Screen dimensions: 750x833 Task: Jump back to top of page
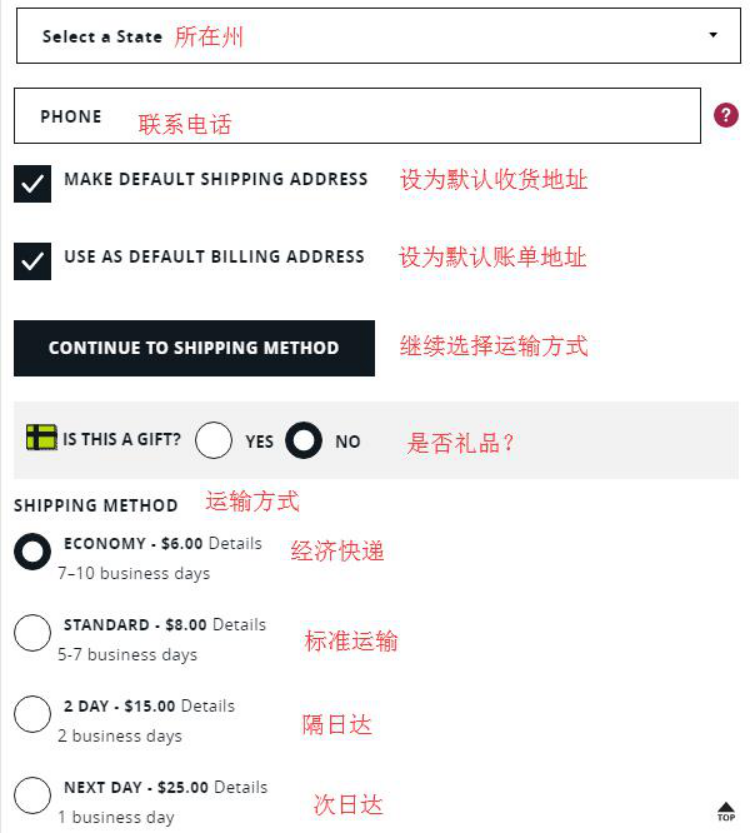click(726, 811)
